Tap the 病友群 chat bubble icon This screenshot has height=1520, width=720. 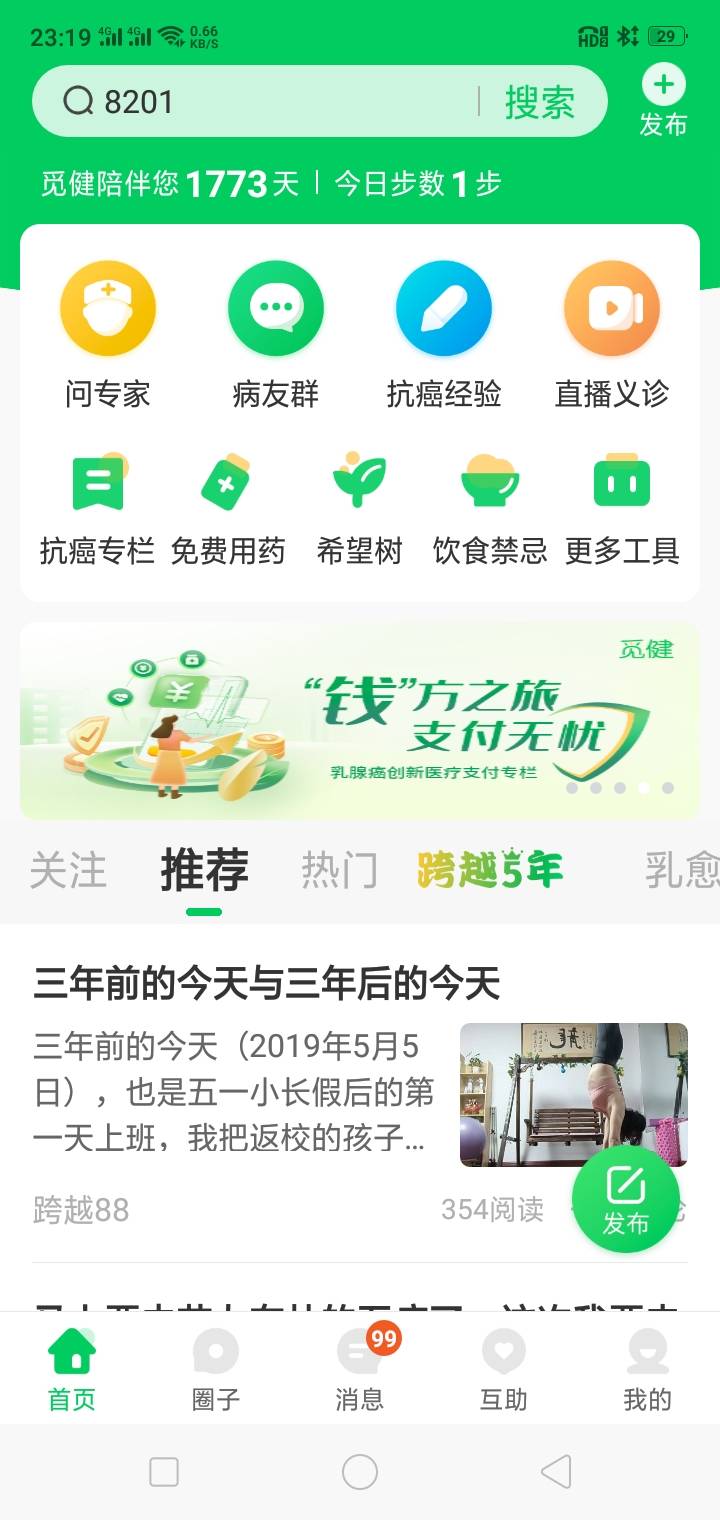(x=276, y=307)
